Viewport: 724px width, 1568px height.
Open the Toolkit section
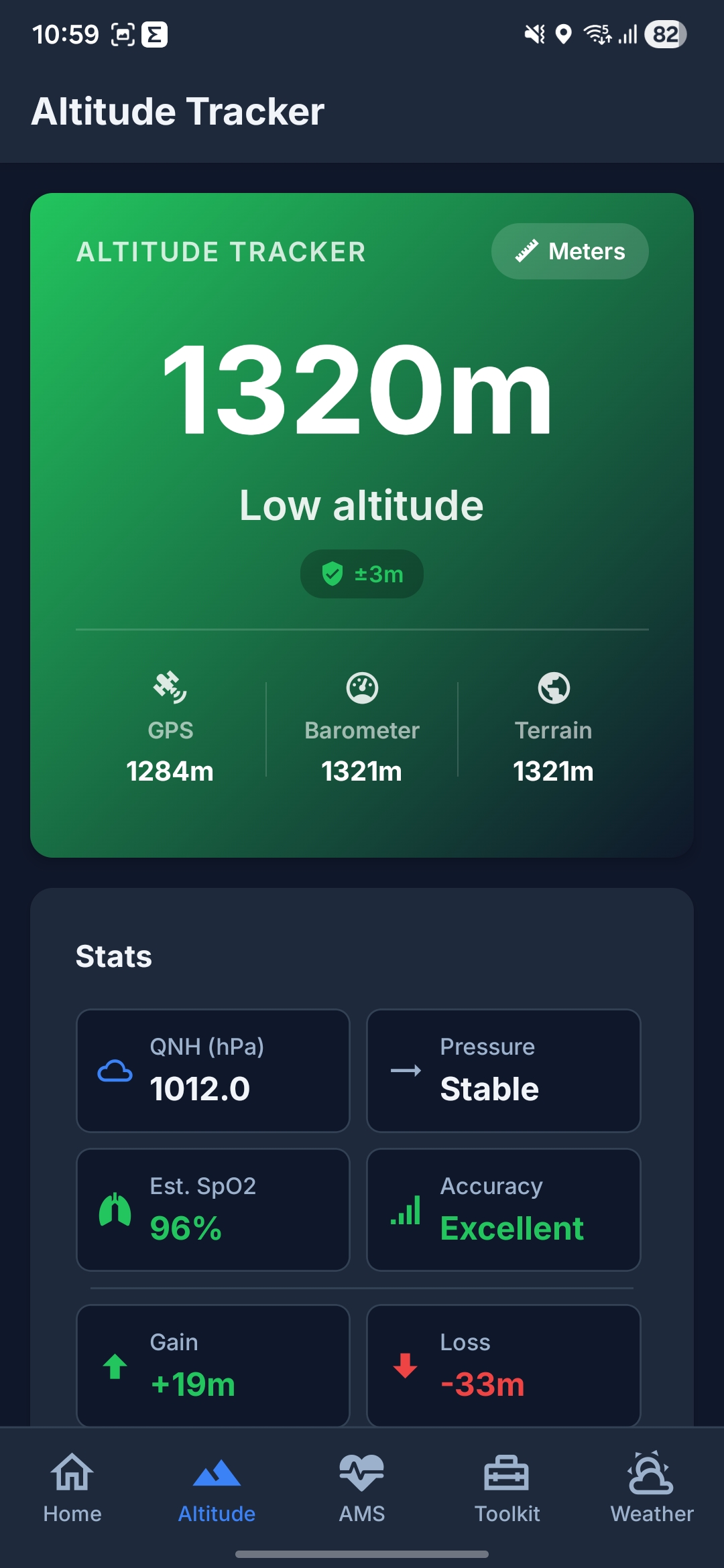coord(507,1488)
